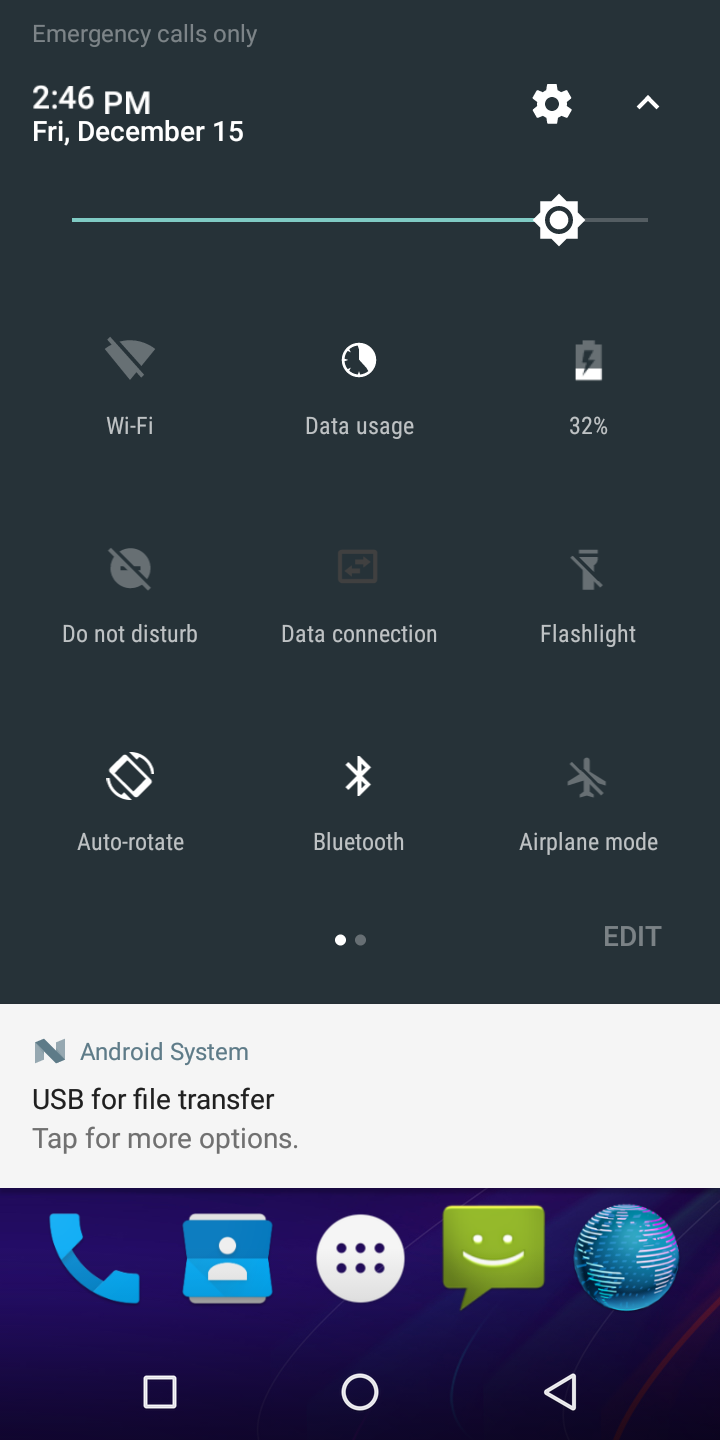Image resolution: width=720 pixels, height=1440 pixels.
Task: Turn on the Flashlight
Action: 588,596
